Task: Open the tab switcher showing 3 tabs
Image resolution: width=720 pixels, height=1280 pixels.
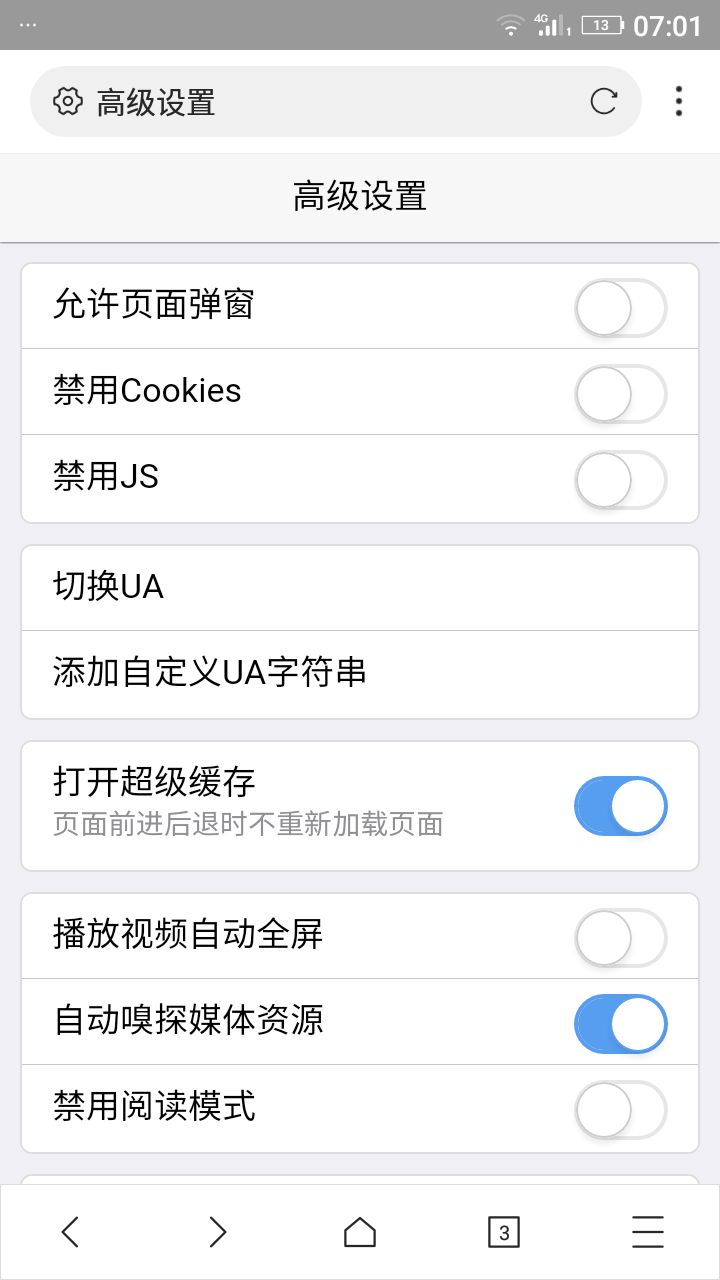Action: click(504, 1232)
